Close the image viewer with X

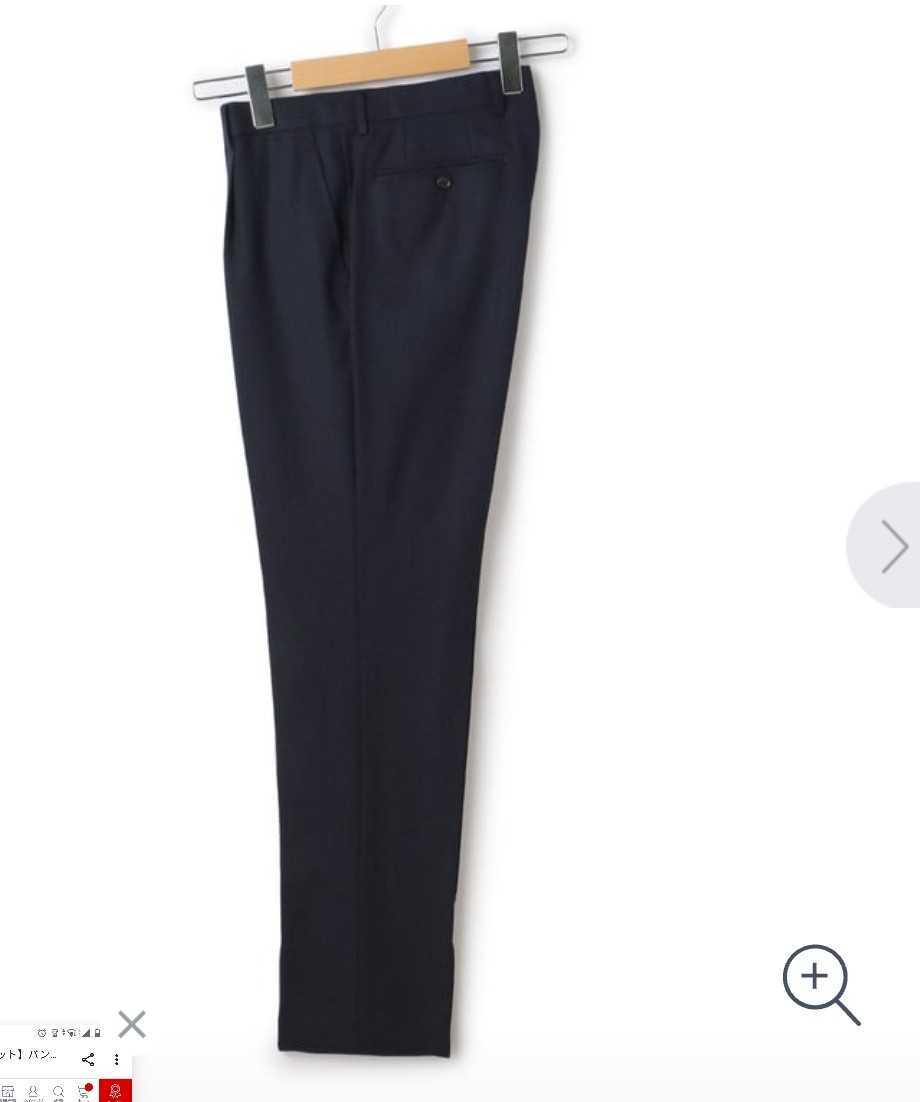(132, 1024)
